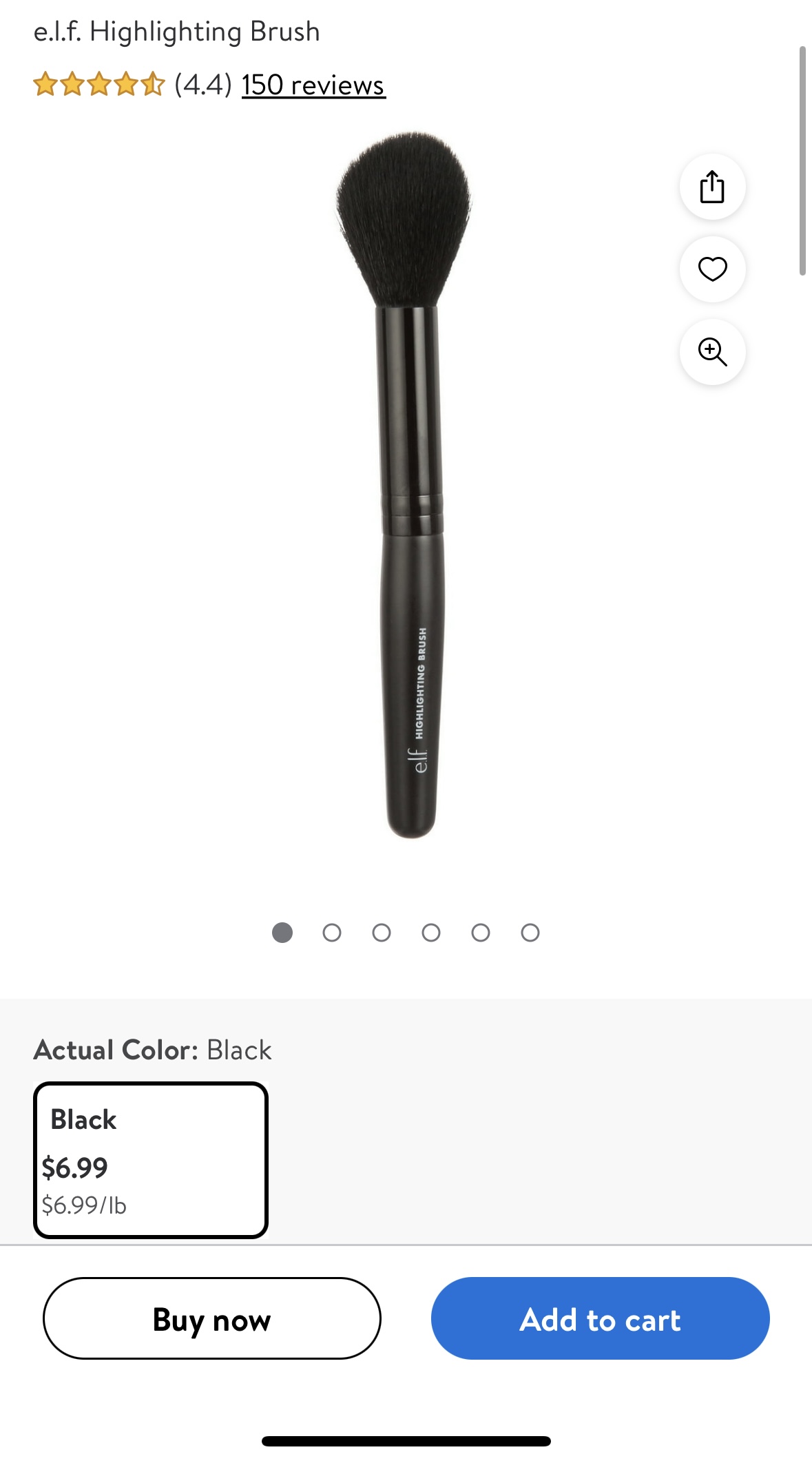Image resolution: width=812 pixels, height=1463 pixels.
Task: Jump to the second image dot
Action: 332,933
